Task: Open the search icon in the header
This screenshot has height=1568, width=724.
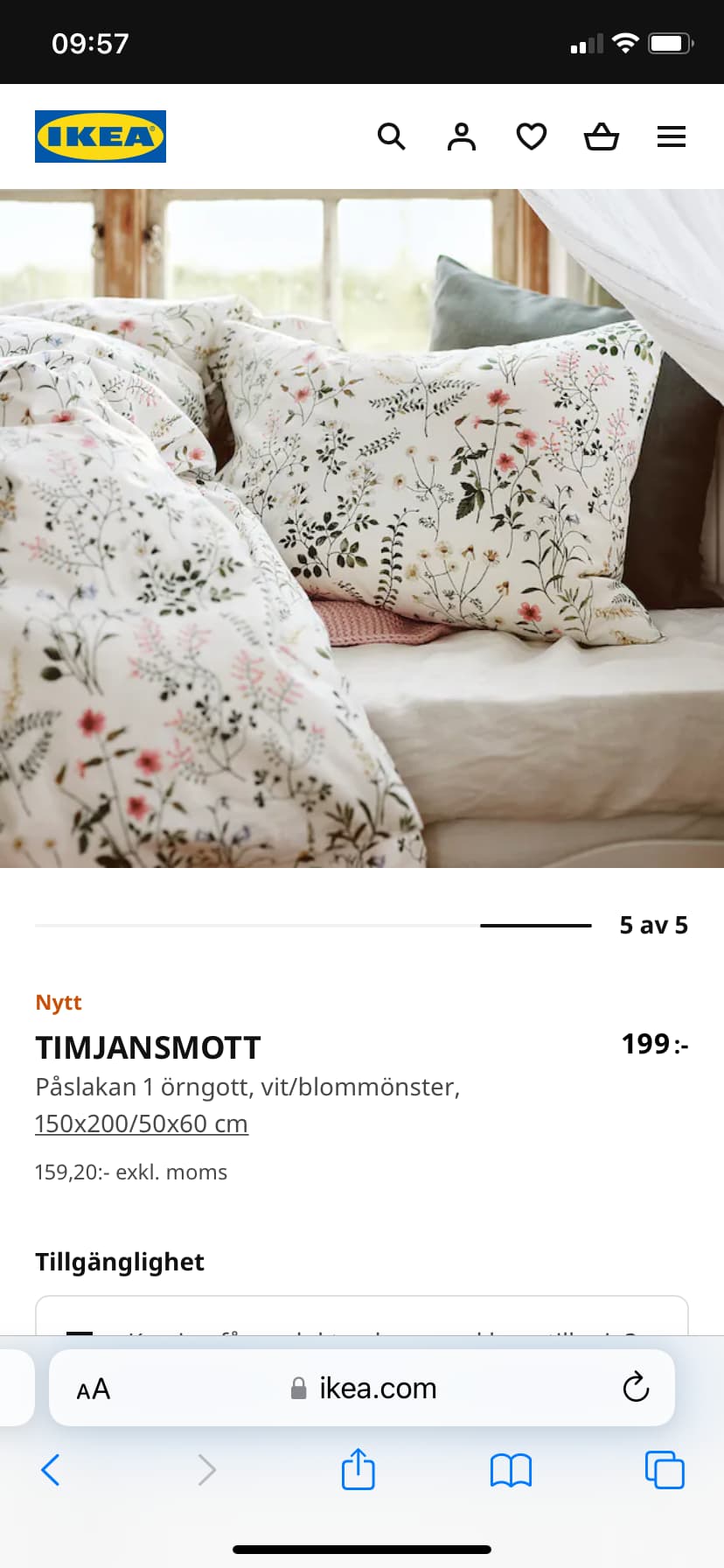Action: pyautogui.click(x=392, y=136)
